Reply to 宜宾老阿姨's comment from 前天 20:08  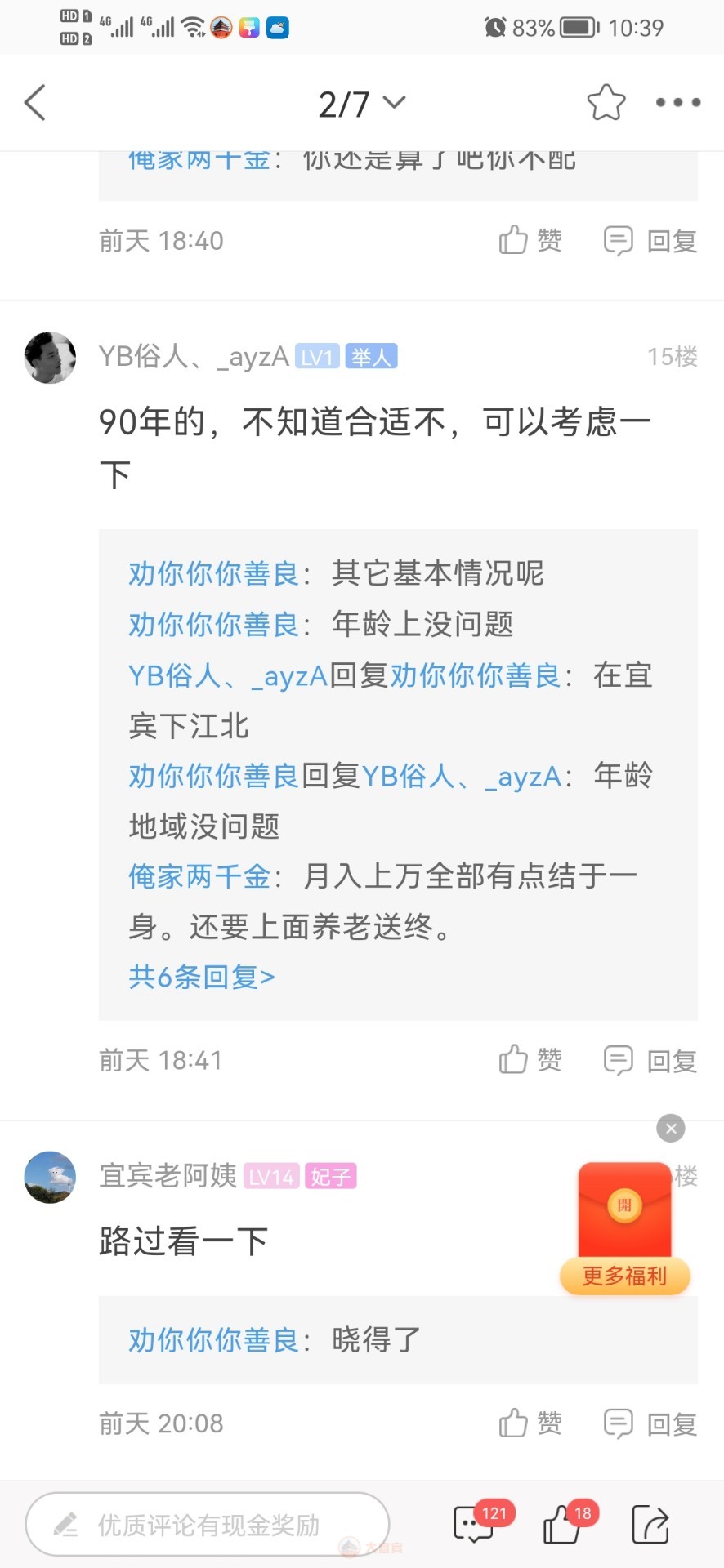650,1423
